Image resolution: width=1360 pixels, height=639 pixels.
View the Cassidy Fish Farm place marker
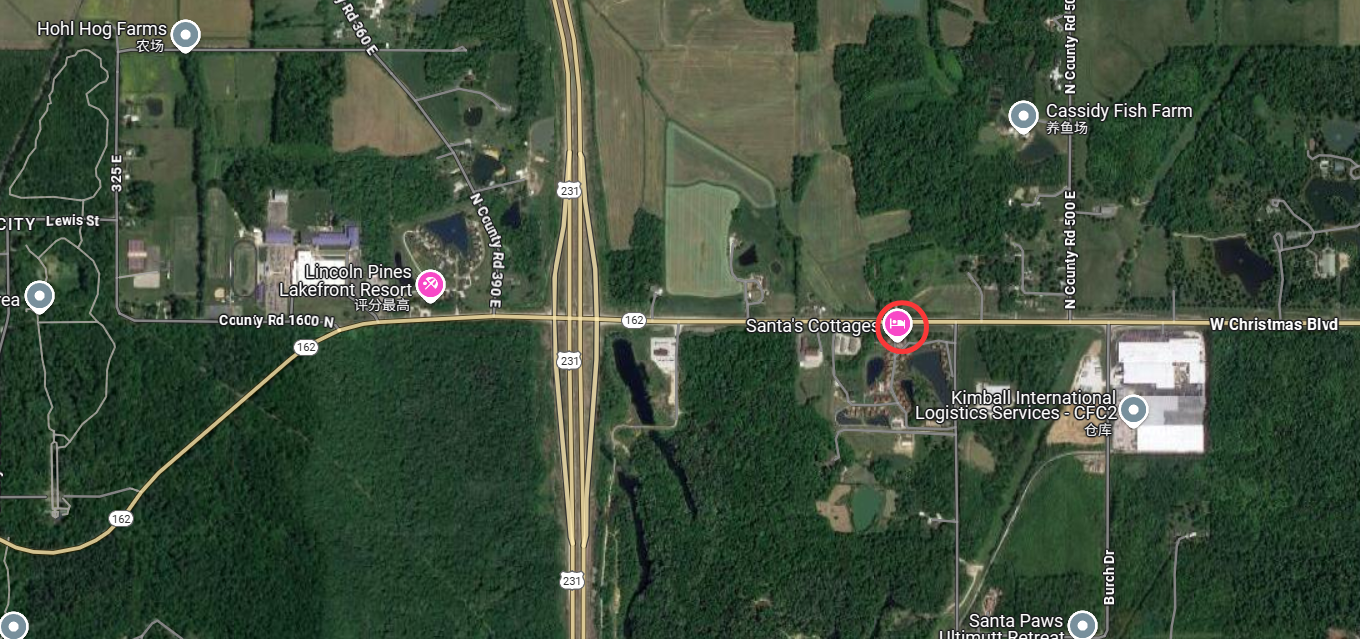click(1022, 116)
